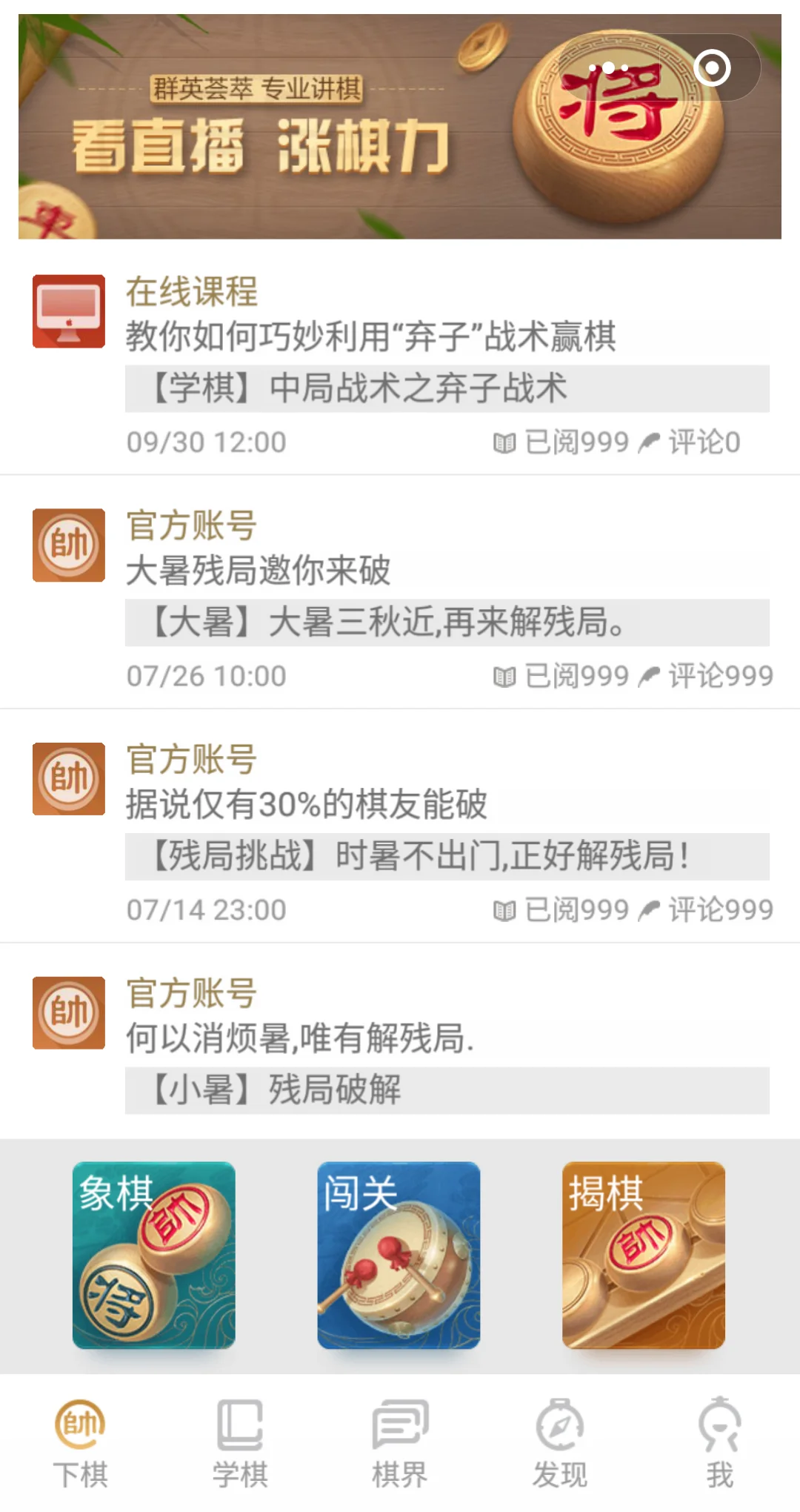Switch to the 发现 tab

click(x=560, y=1442)
